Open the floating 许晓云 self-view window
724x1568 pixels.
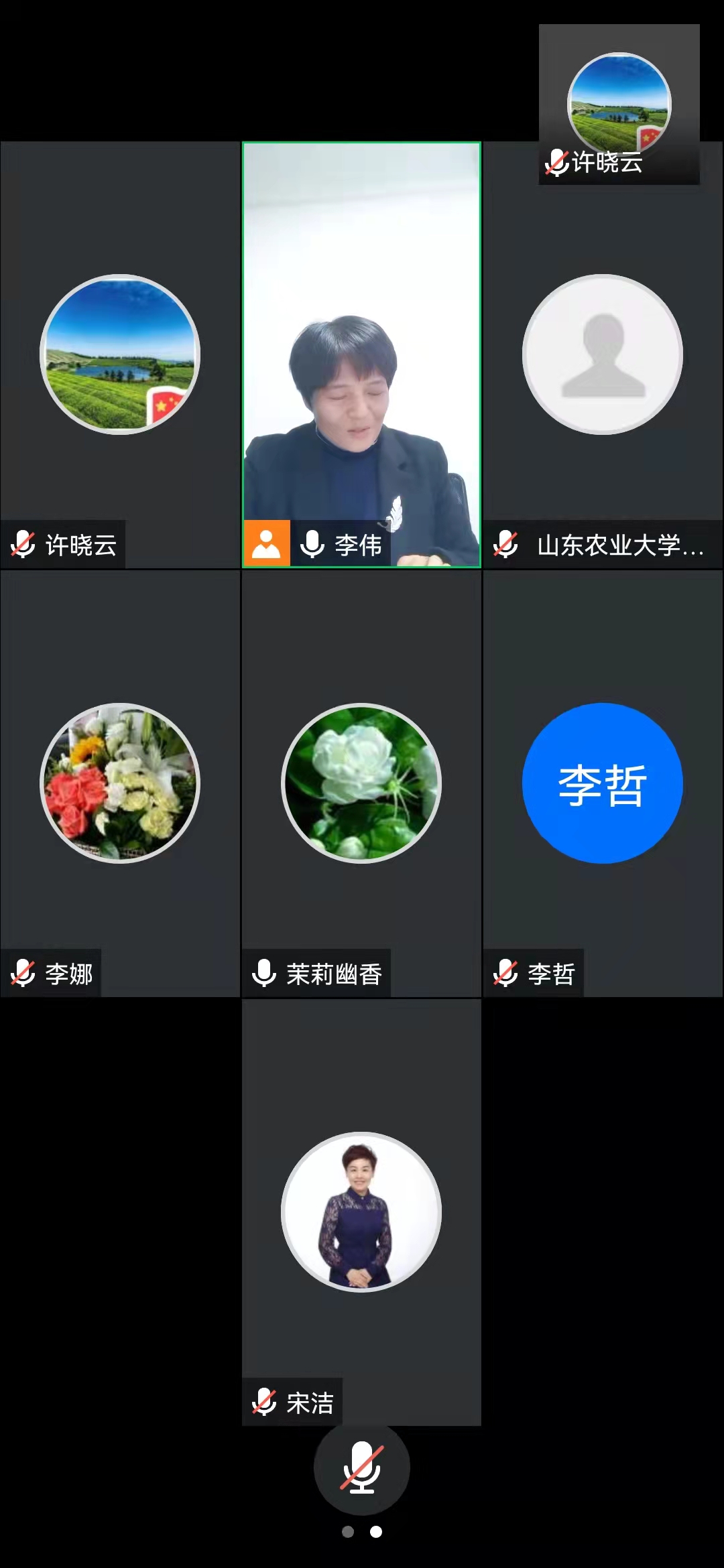click(619, 104)
